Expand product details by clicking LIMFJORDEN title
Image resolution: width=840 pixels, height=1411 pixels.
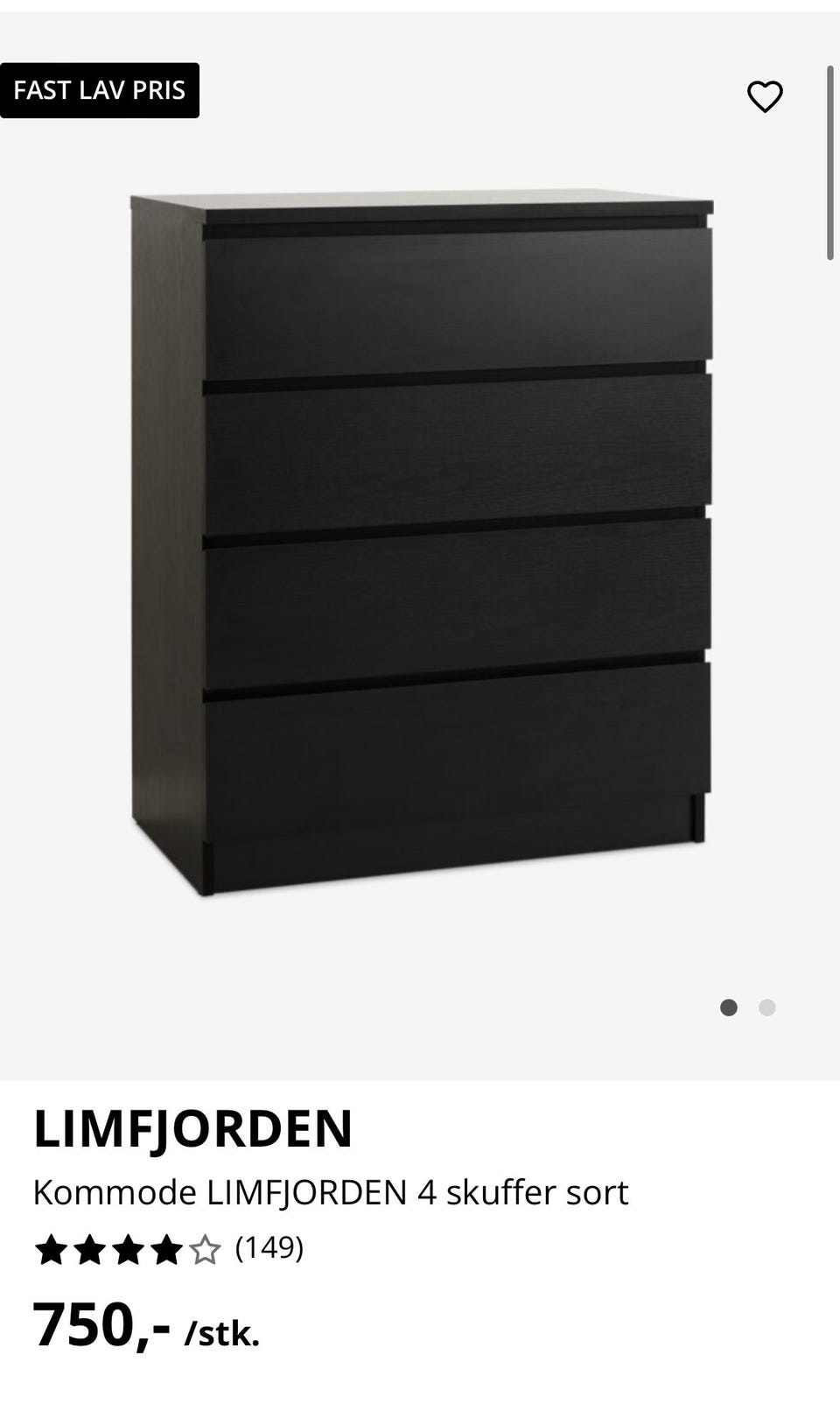pyautogui.click(x=192, y=1130)
